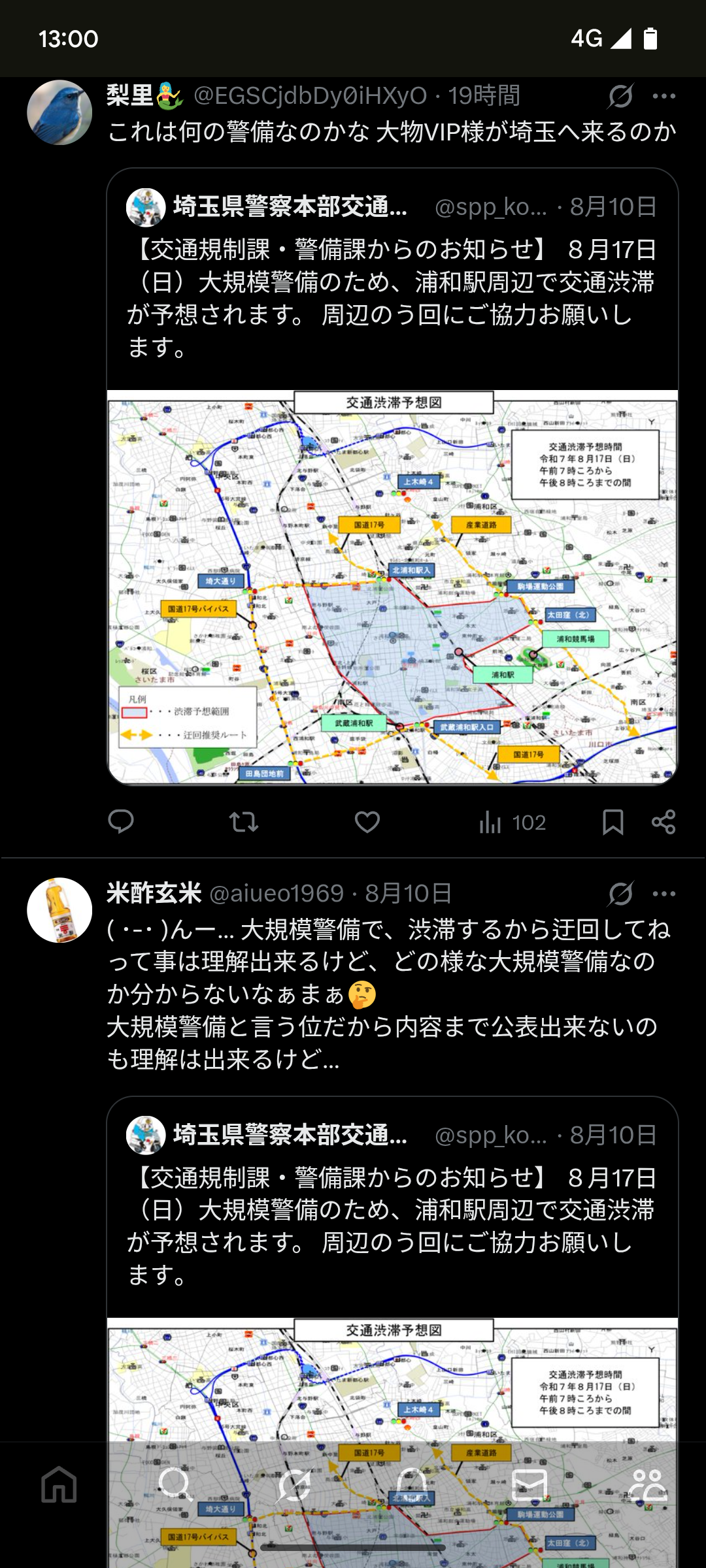Share 梨里's post
The image size is (706, 1568).
pos(664,821)
